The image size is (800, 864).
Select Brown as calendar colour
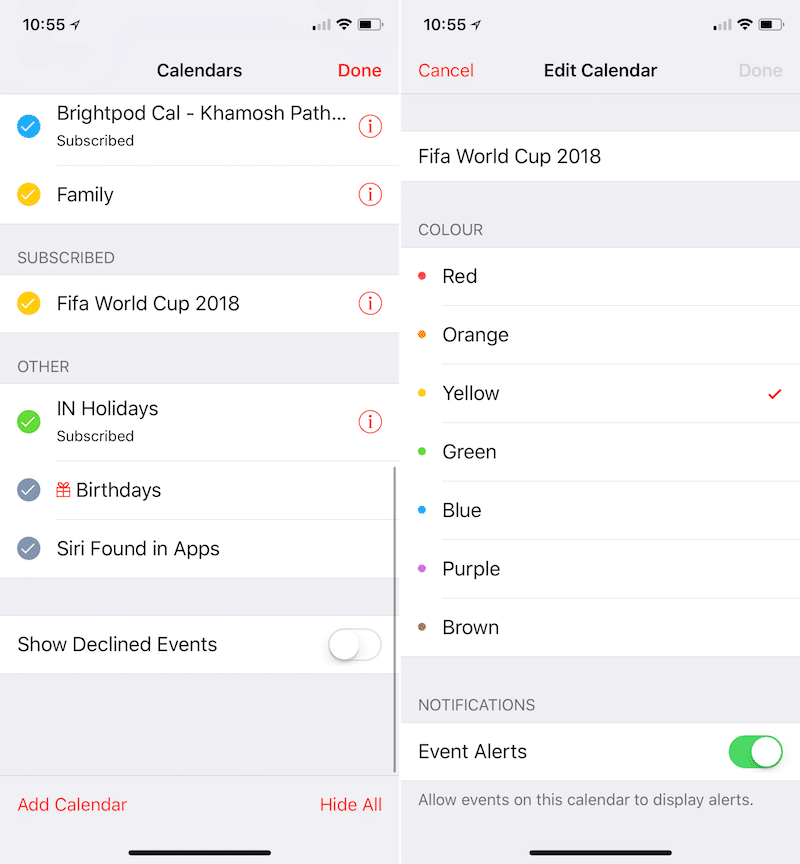[598, 627]
